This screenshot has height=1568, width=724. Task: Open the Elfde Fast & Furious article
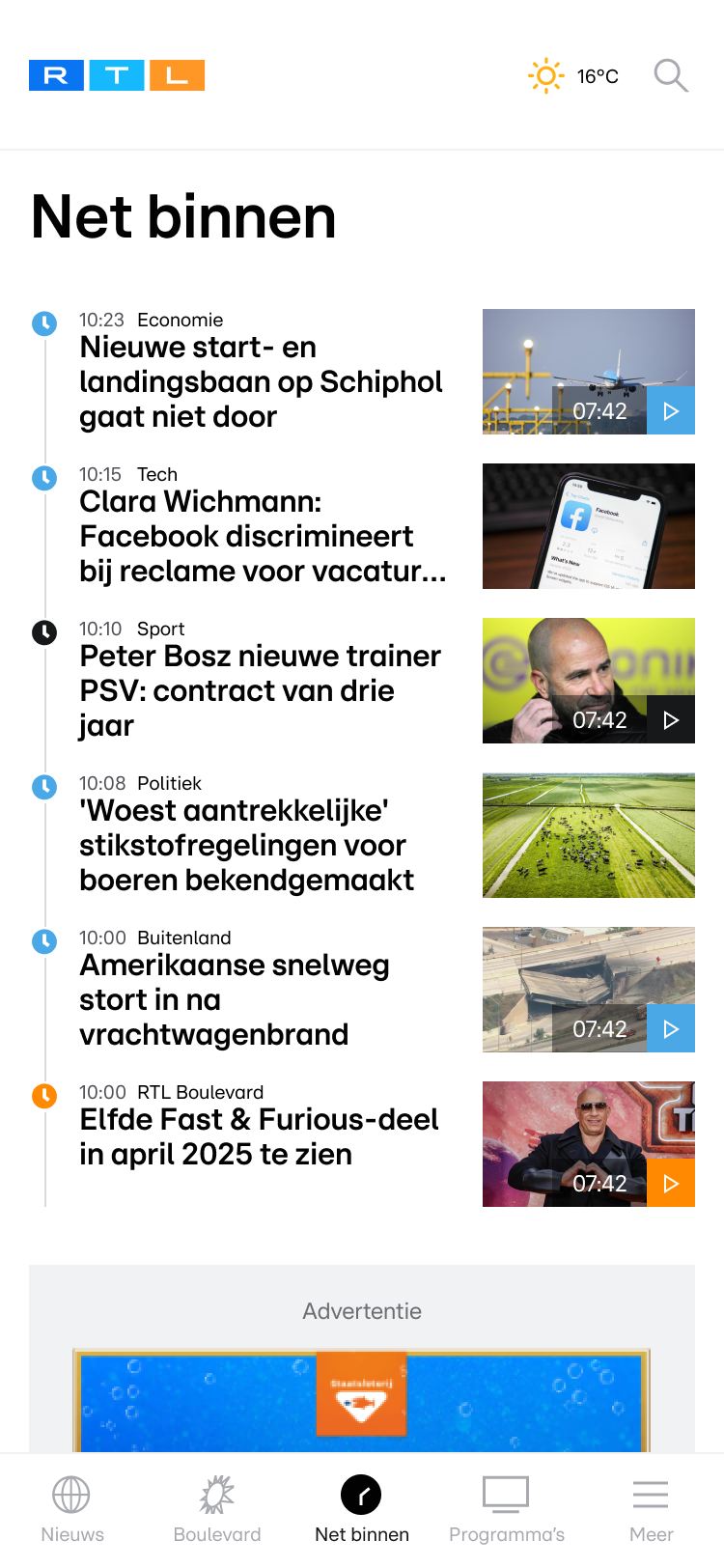point(259,1136)
